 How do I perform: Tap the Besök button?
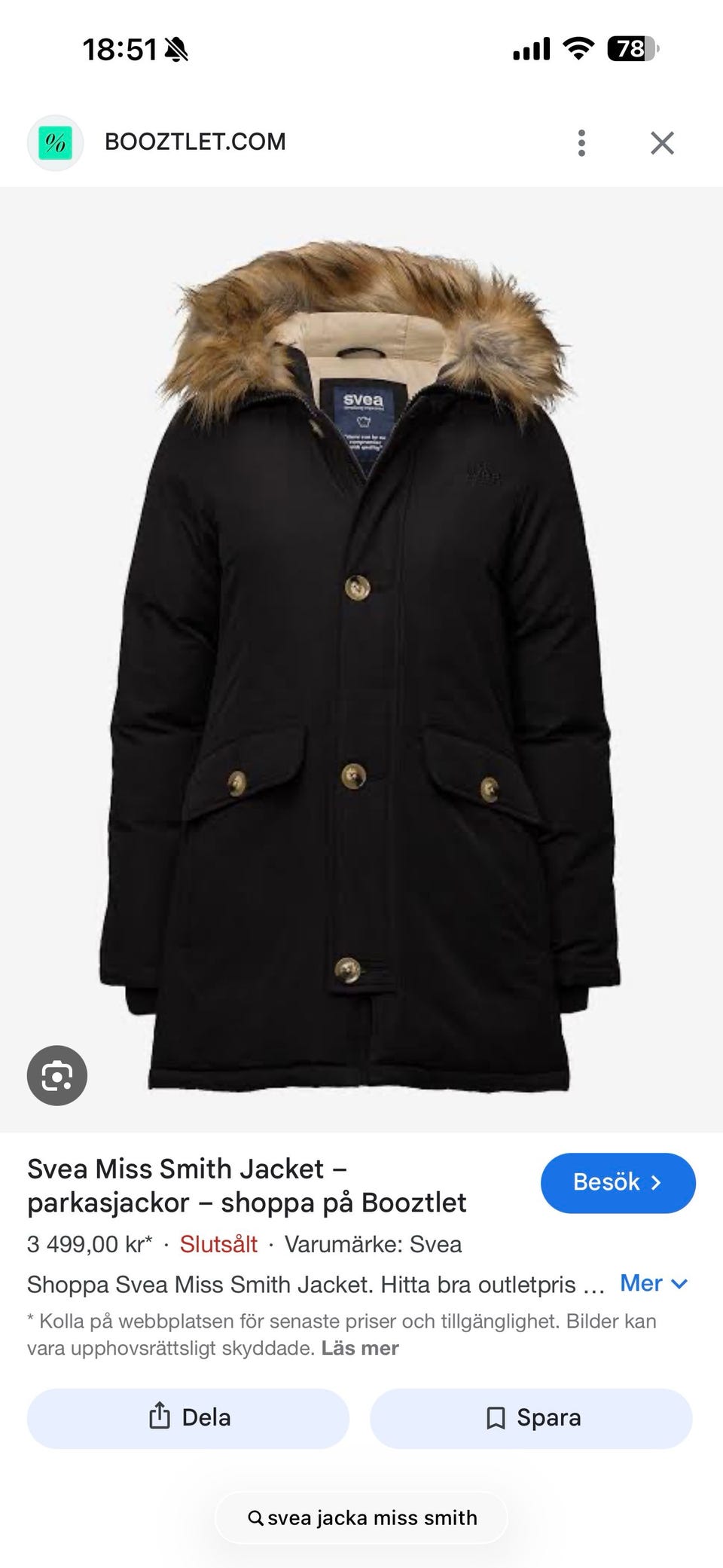(x=618, y=1182)
